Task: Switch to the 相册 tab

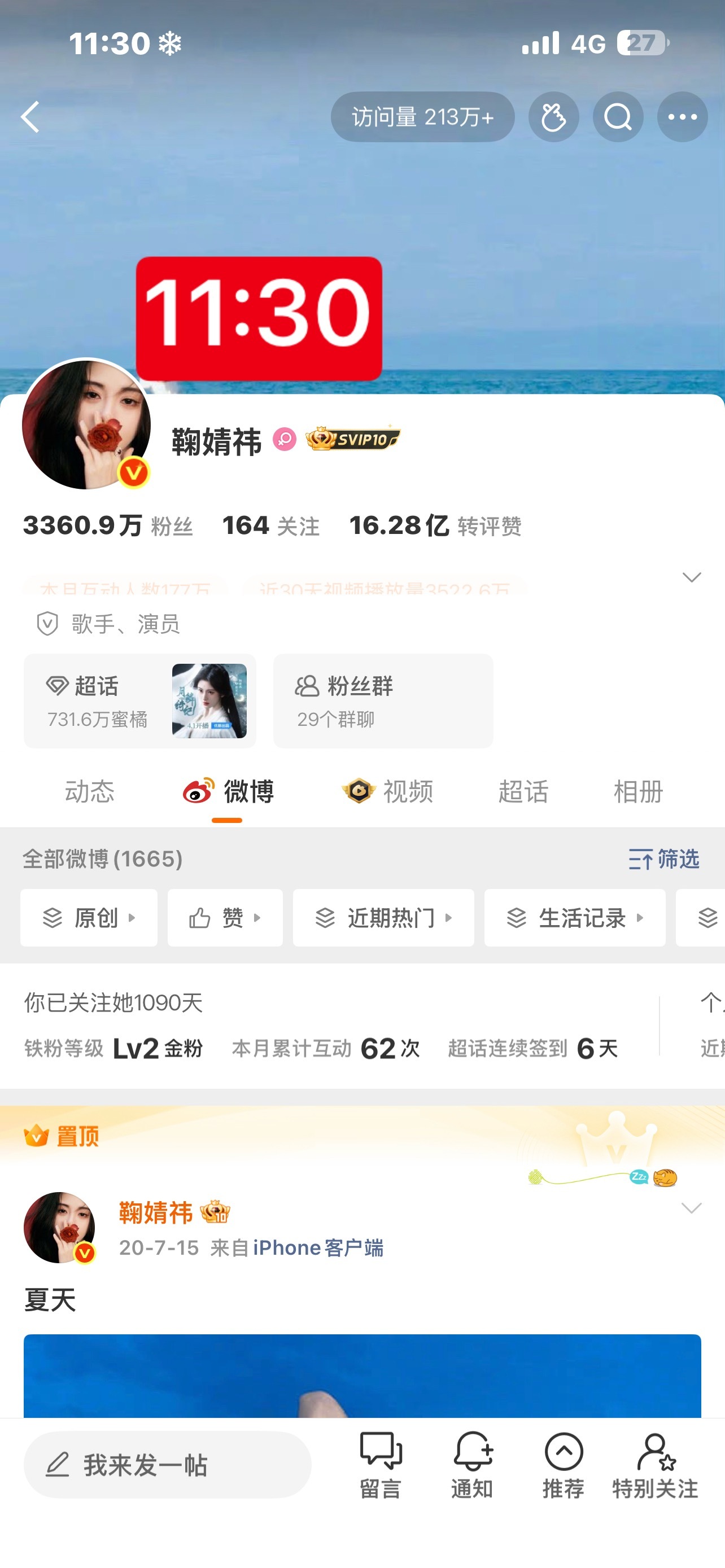Action: point(637,791)
